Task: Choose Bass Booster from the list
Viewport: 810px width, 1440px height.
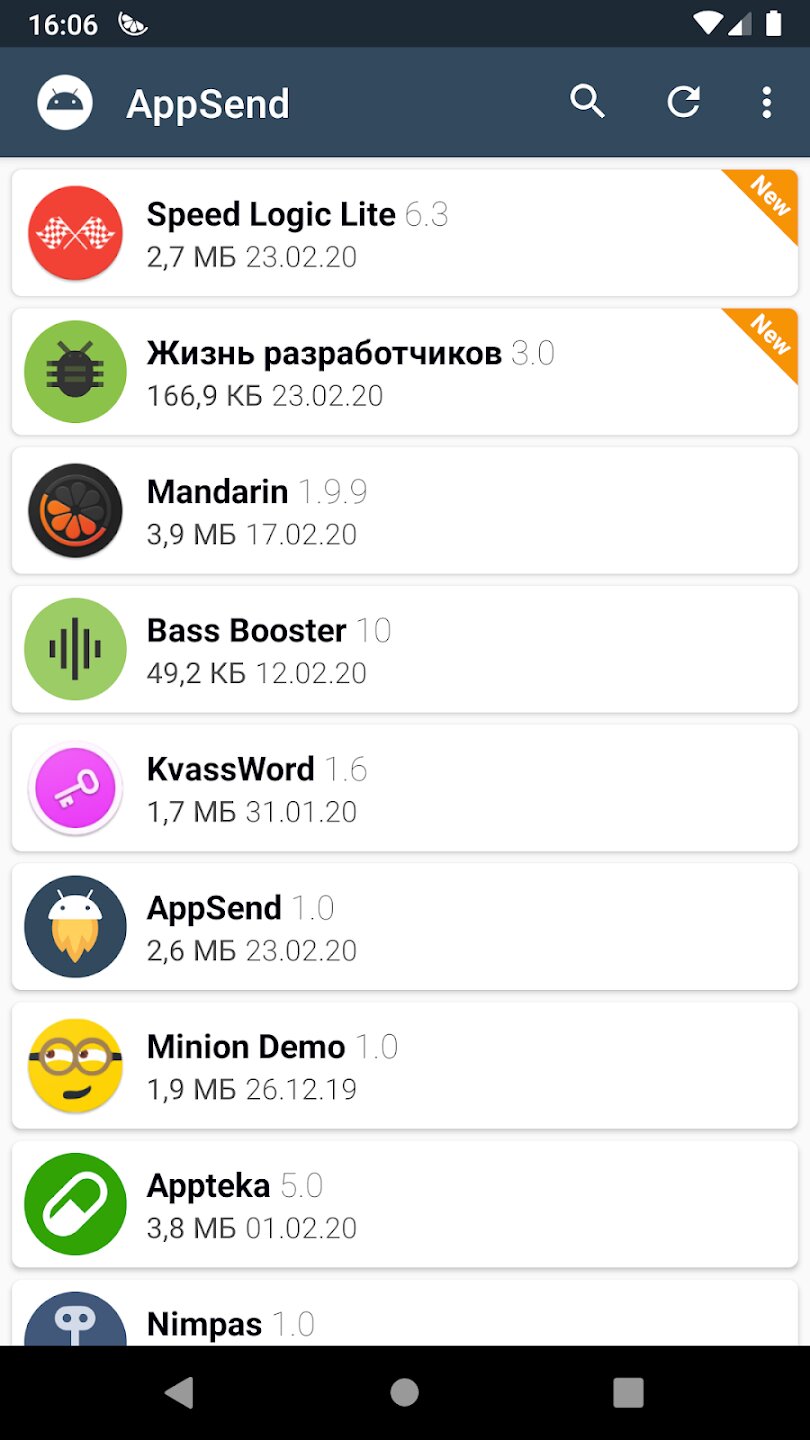Action: coord(404,650)
